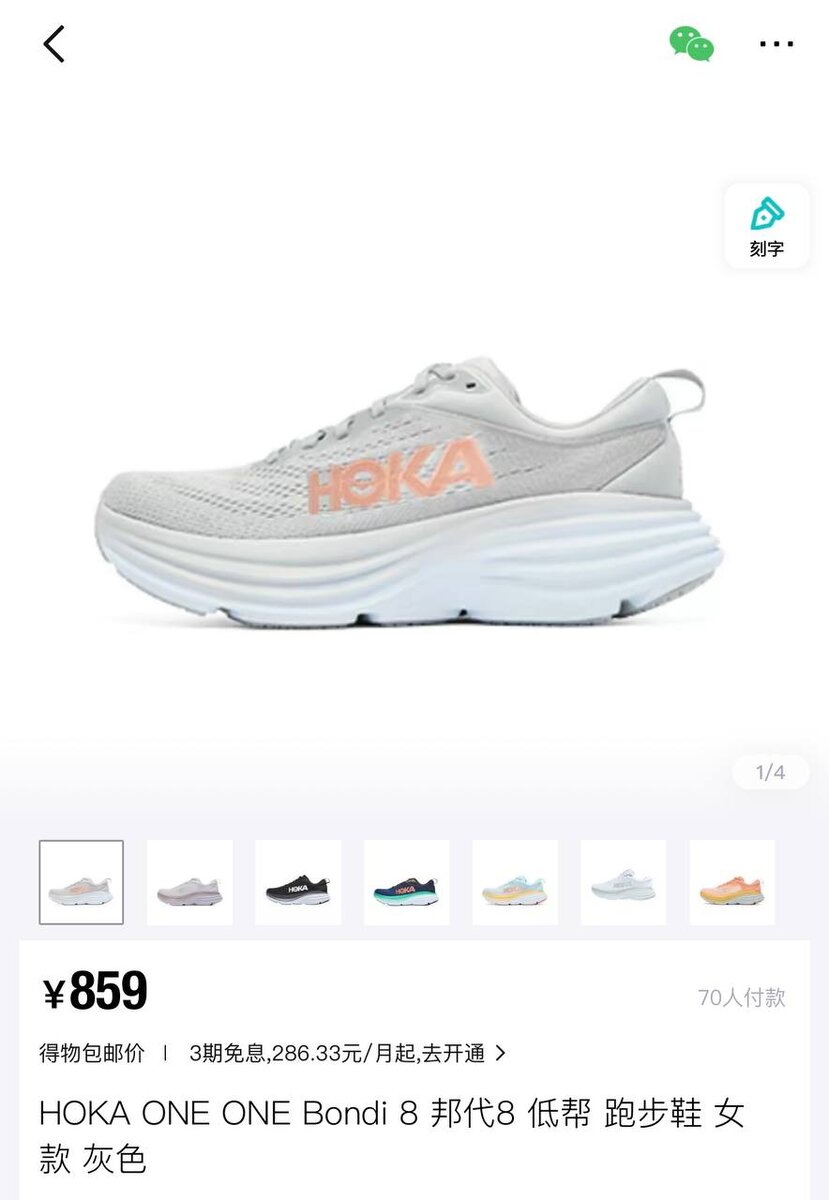
Task: Open the three-dot overflow menu
Action: [x=776, y=44]
